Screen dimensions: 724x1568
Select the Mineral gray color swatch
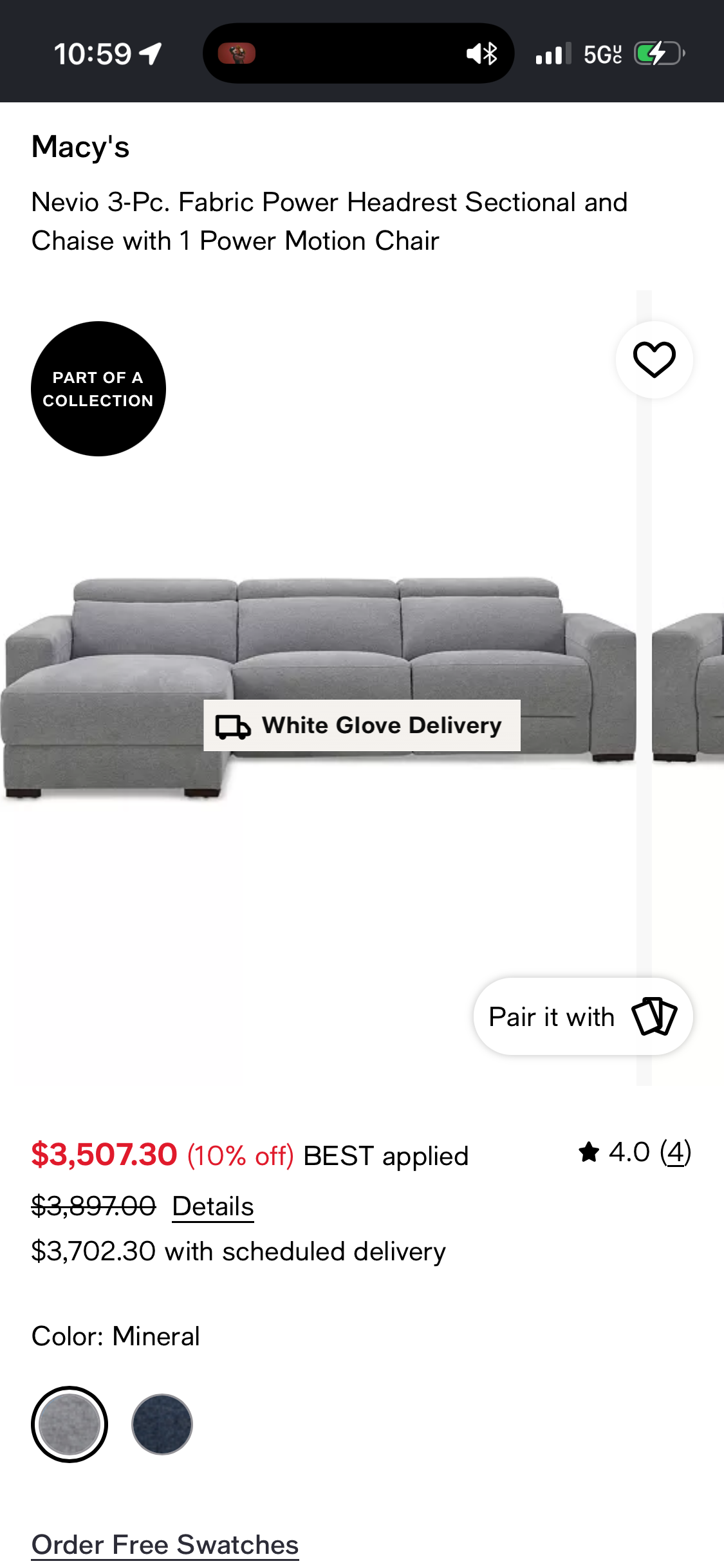coord(70,1424)
